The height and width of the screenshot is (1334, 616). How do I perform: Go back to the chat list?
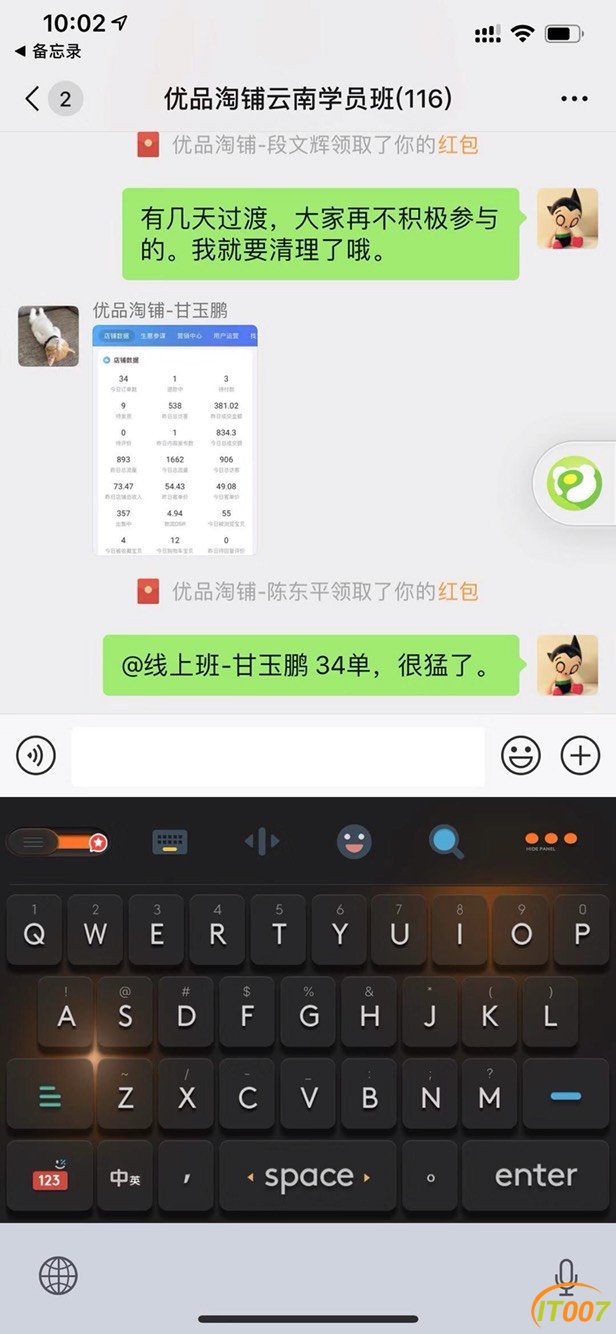(x=33, y=98)
